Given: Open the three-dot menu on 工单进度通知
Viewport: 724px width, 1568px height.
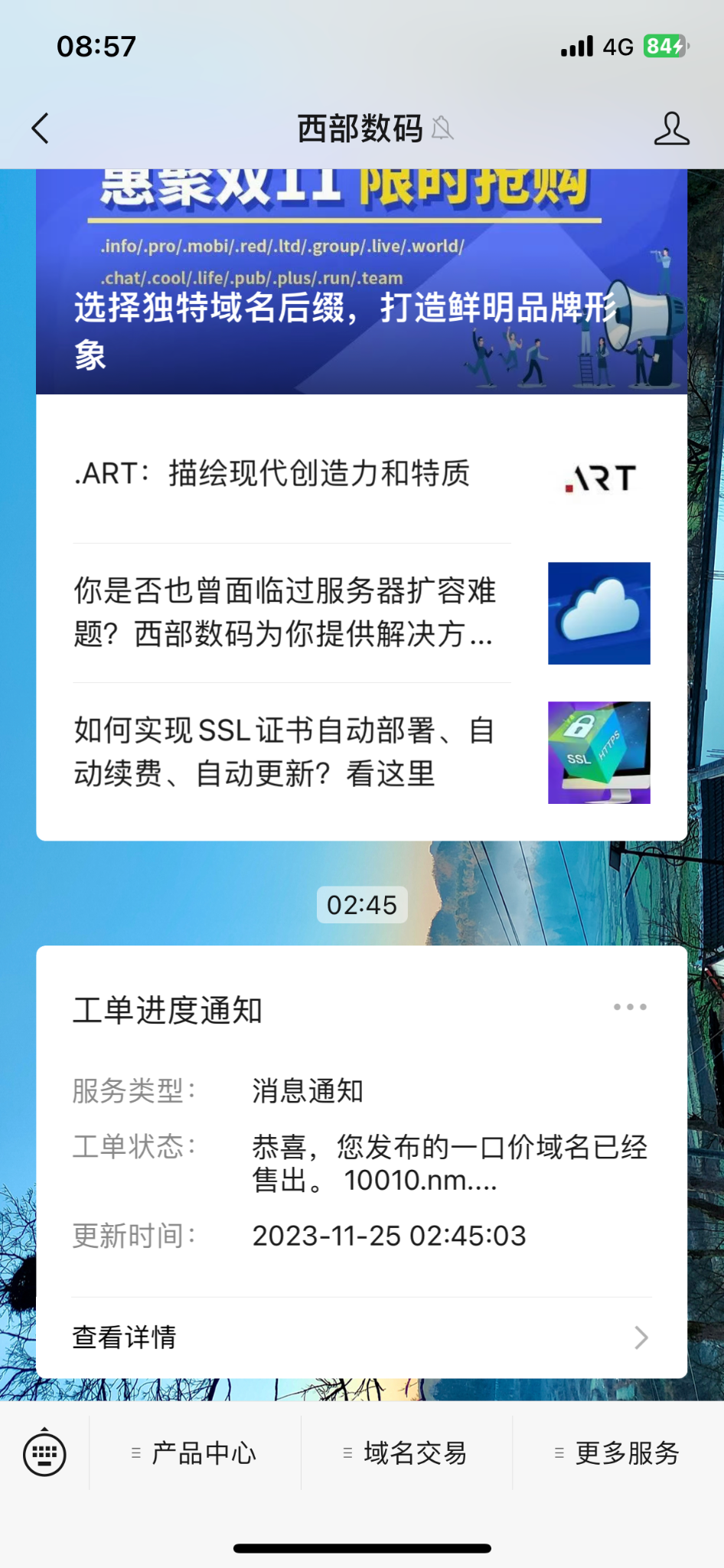Looking at the screenshot, I should tap(630, 1007).
